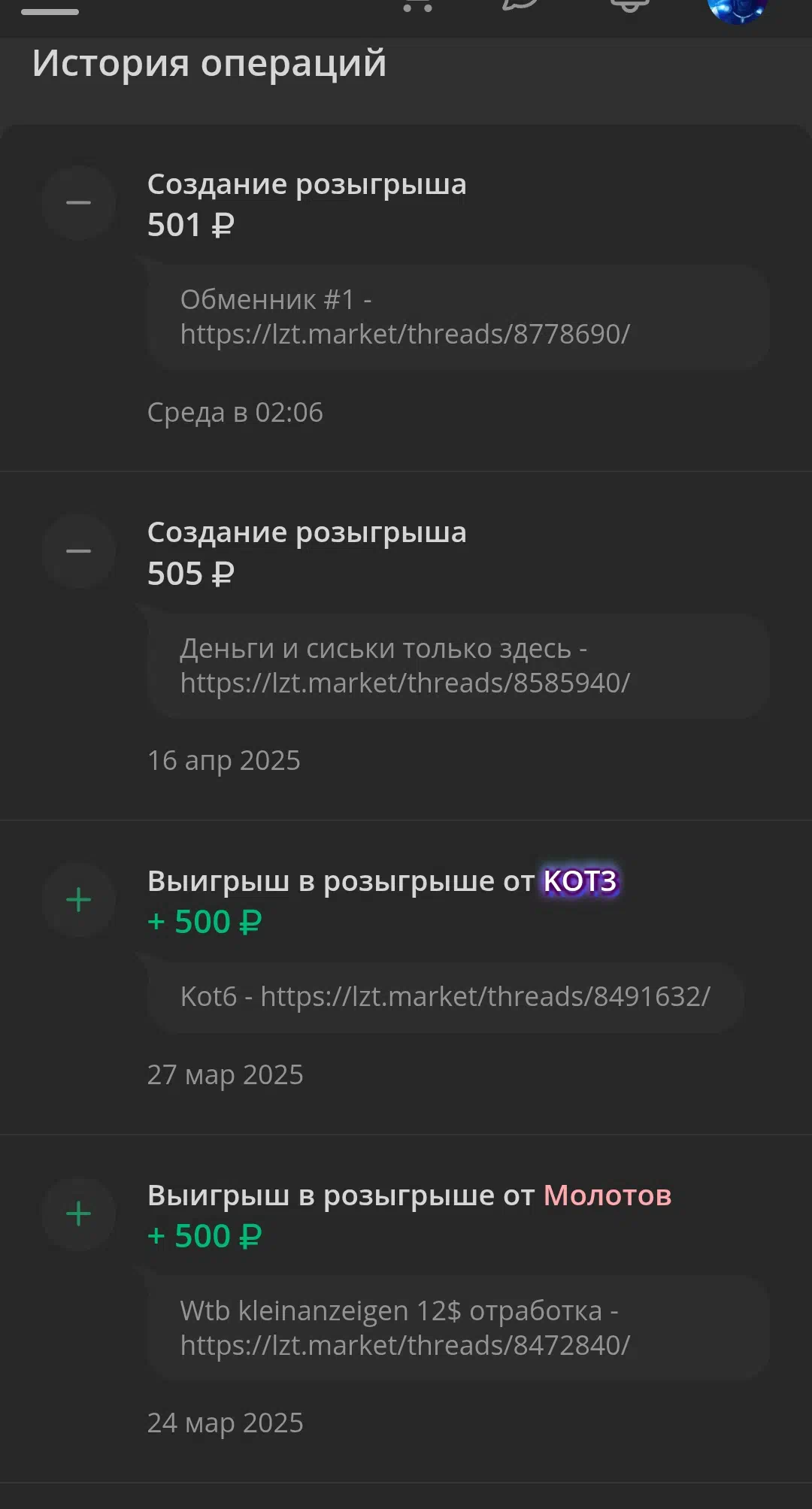The height and width of the screenshot is (1509, 812).
Task: Open the notifications bell
Action: click(x=629, y=6)
